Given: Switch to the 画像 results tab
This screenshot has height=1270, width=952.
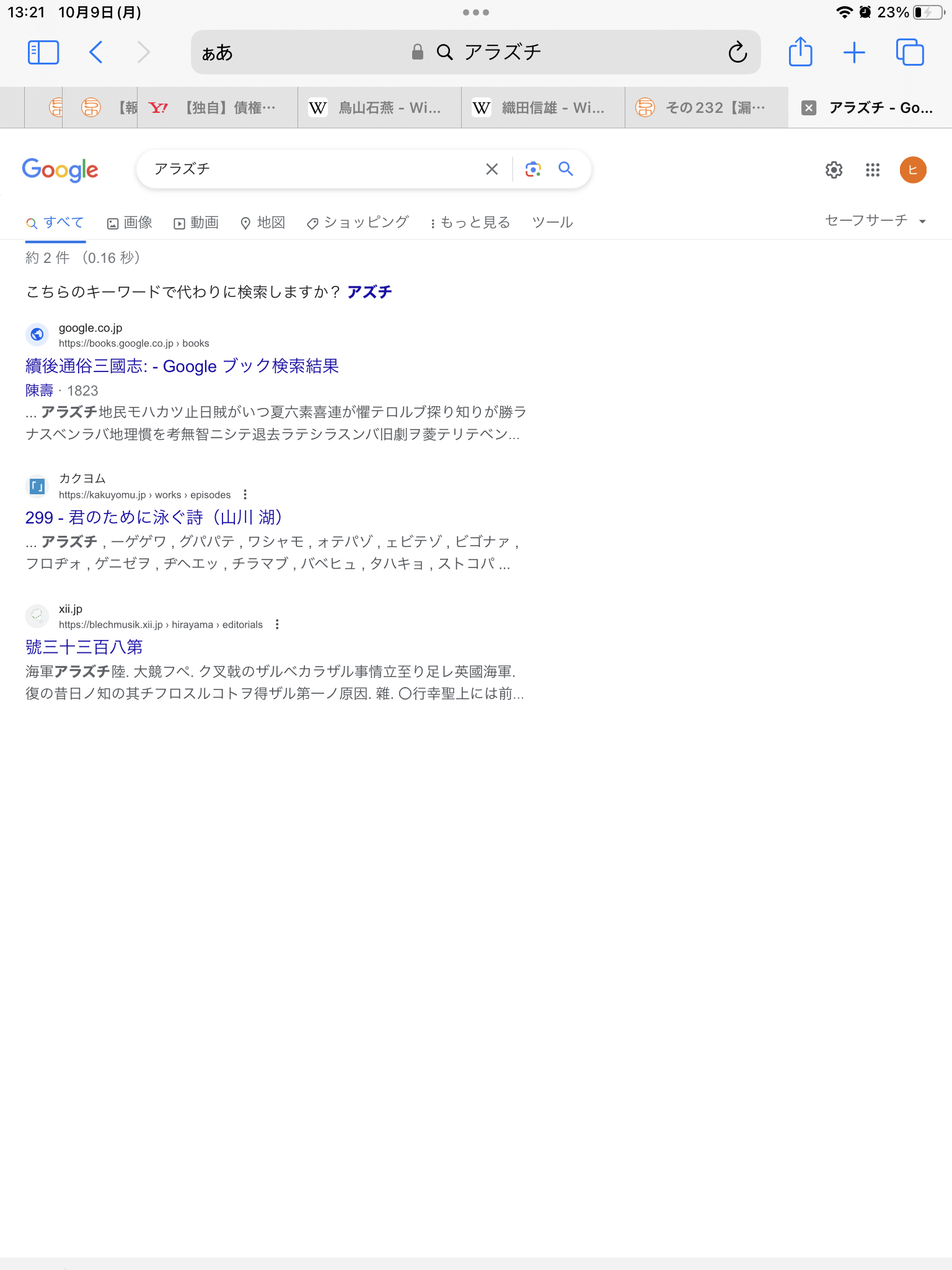Looking at the screenshot, I should 130,223.
